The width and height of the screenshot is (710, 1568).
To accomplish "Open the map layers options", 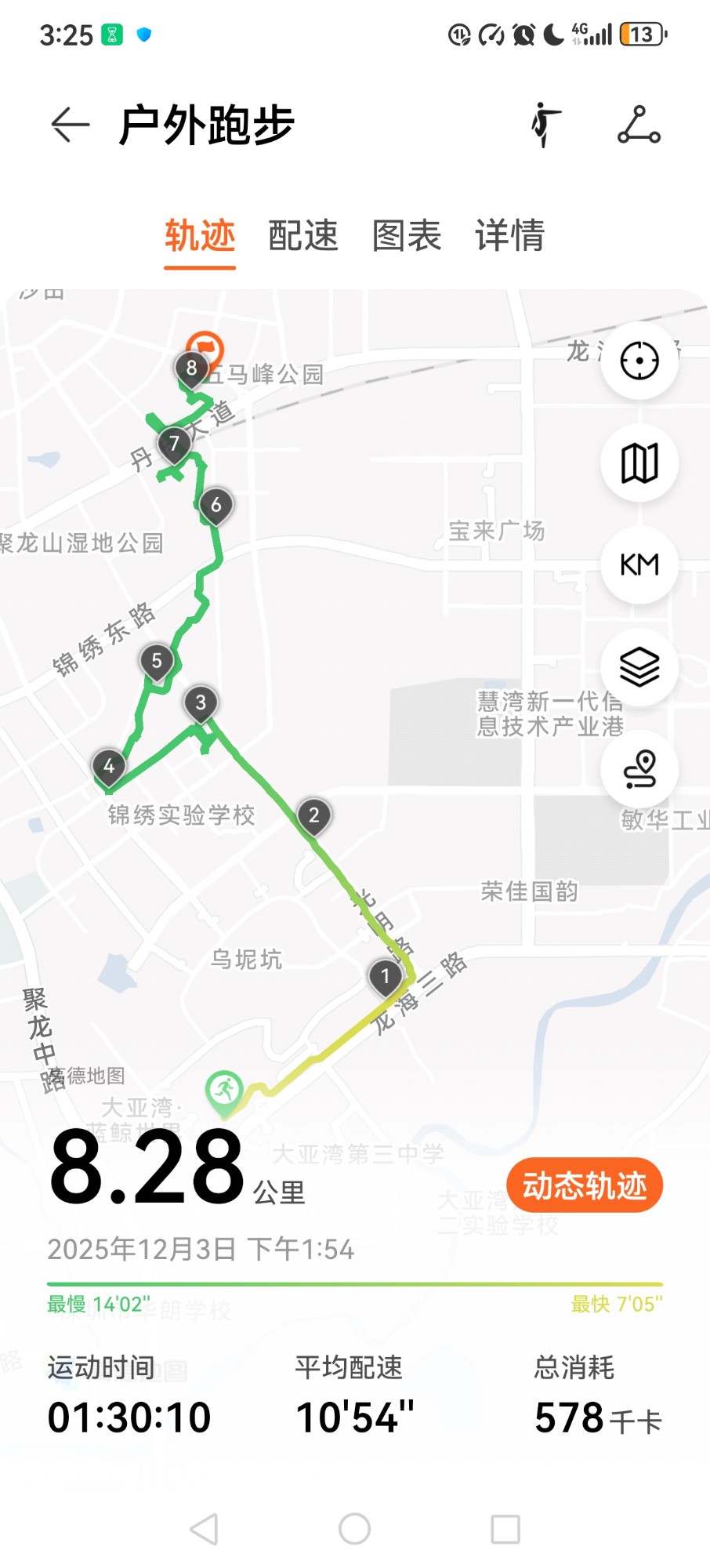I will pos(639,667).
